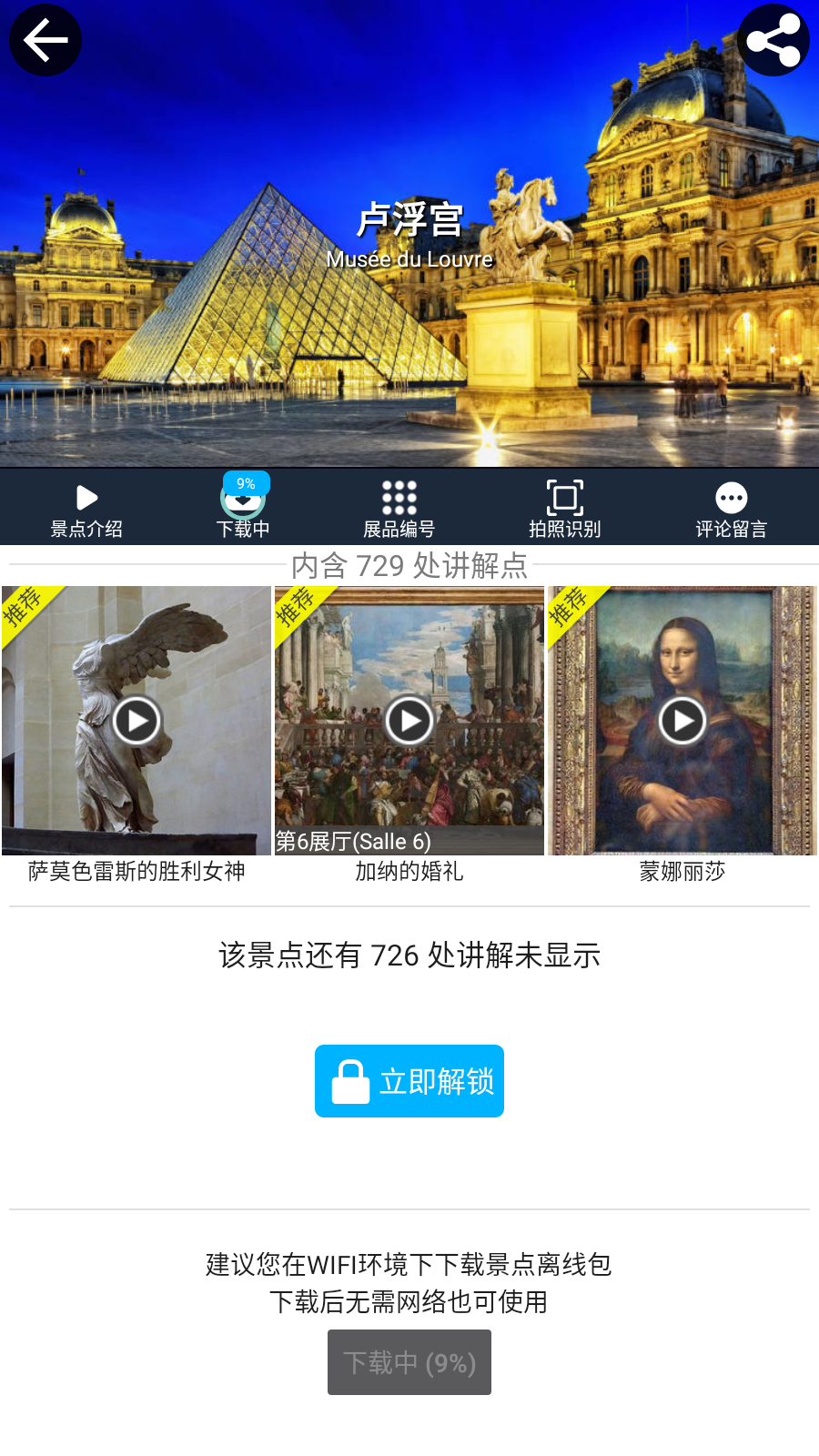Screen dimensions: 819x1456
Task: Open 展品编号 exhibit number keypad
Action: coord(398,506)
